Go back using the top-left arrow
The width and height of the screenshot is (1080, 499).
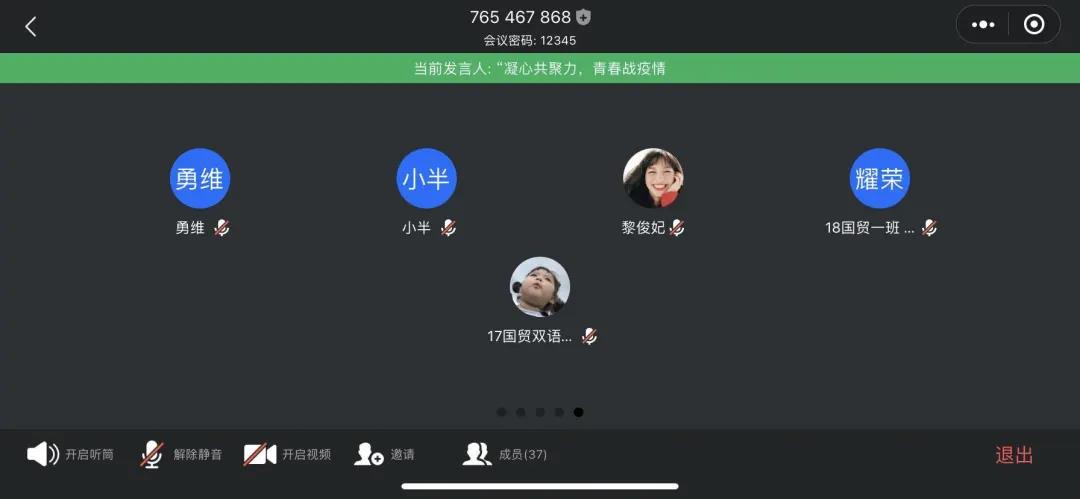pos(31,27)
